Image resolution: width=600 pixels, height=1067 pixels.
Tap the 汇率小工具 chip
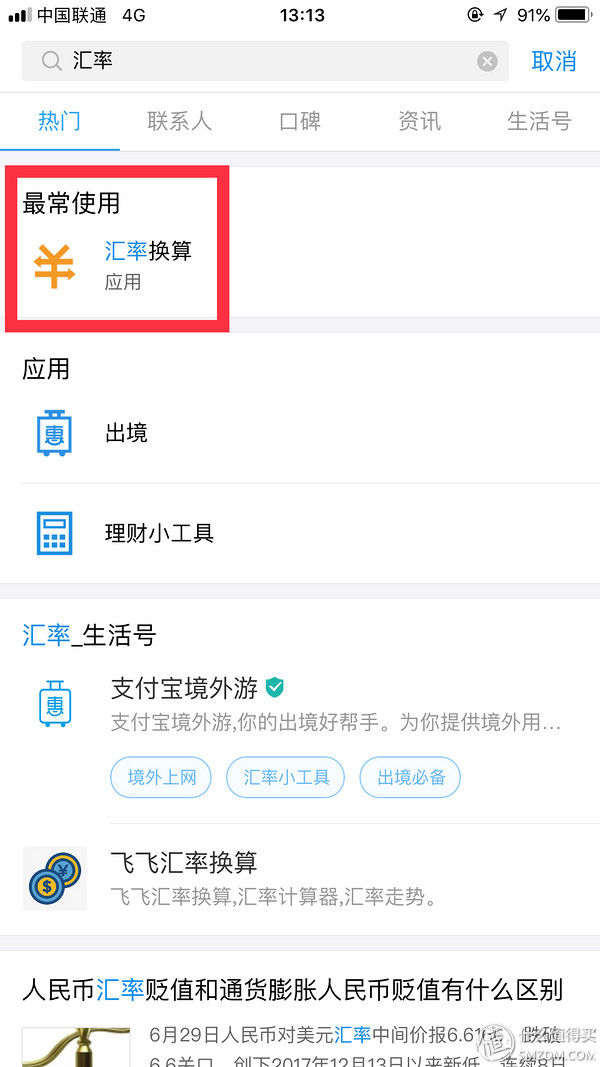coord(286,777)
